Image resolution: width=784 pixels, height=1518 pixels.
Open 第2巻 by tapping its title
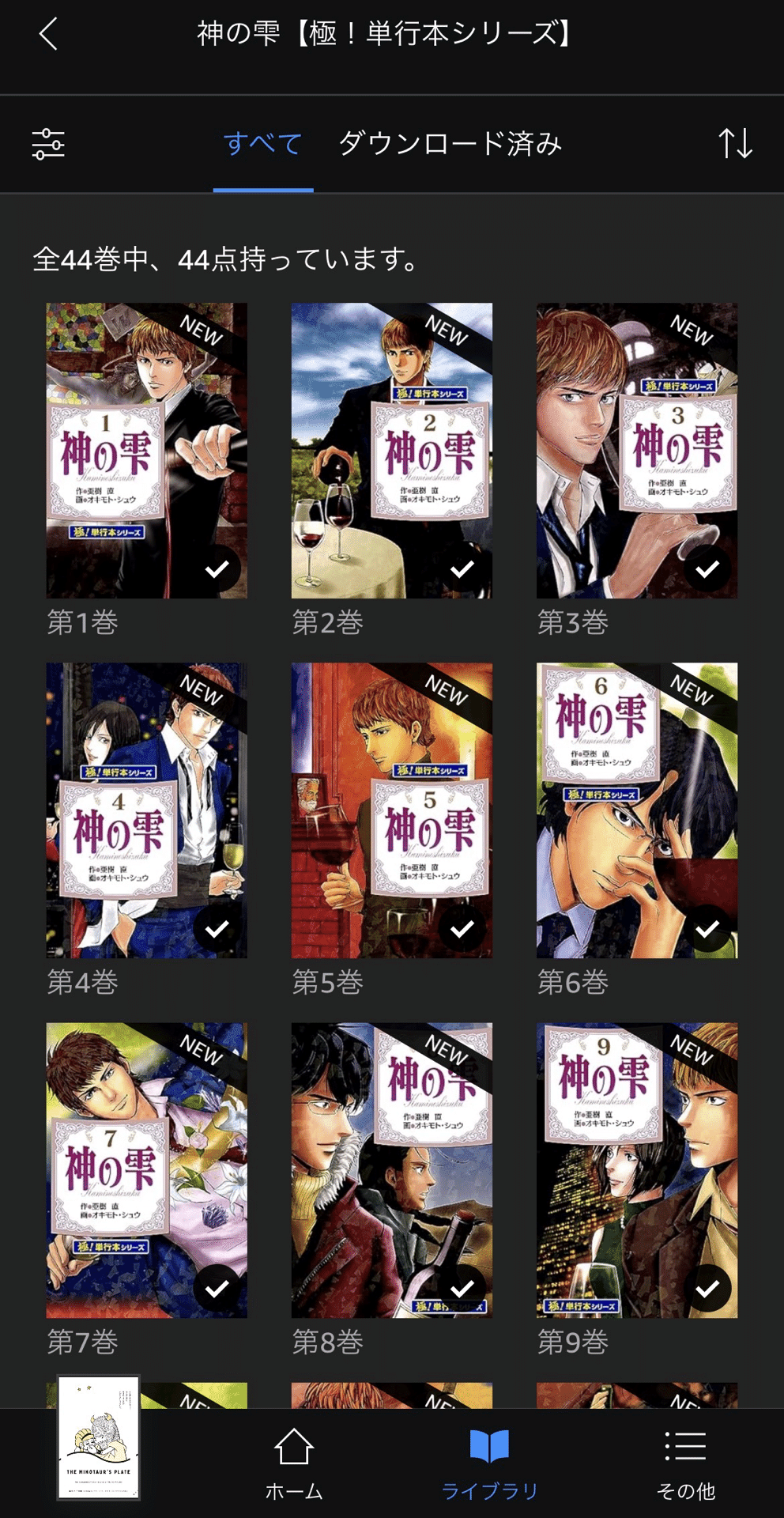pos(330,624)
